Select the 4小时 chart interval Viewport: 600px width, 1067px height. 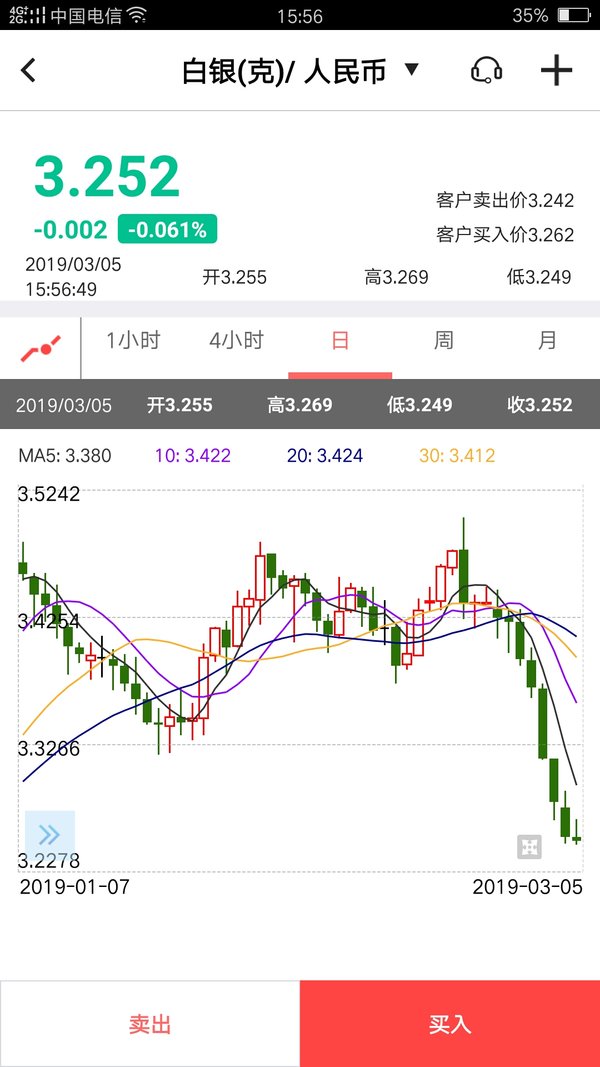coord(236,340)
